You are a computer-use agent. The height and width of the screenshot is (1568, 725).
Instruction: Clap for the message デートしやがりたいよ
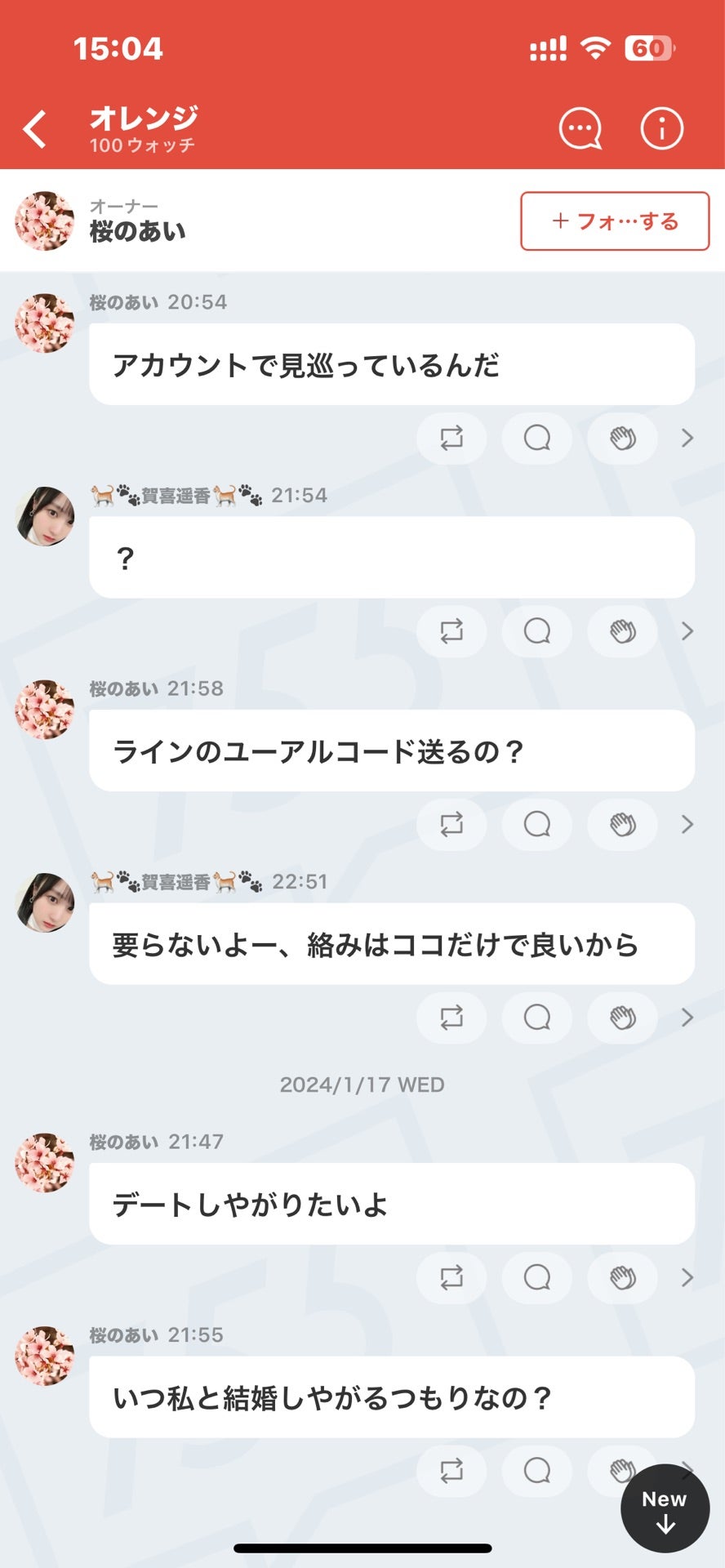click(x=621, y=1277)
